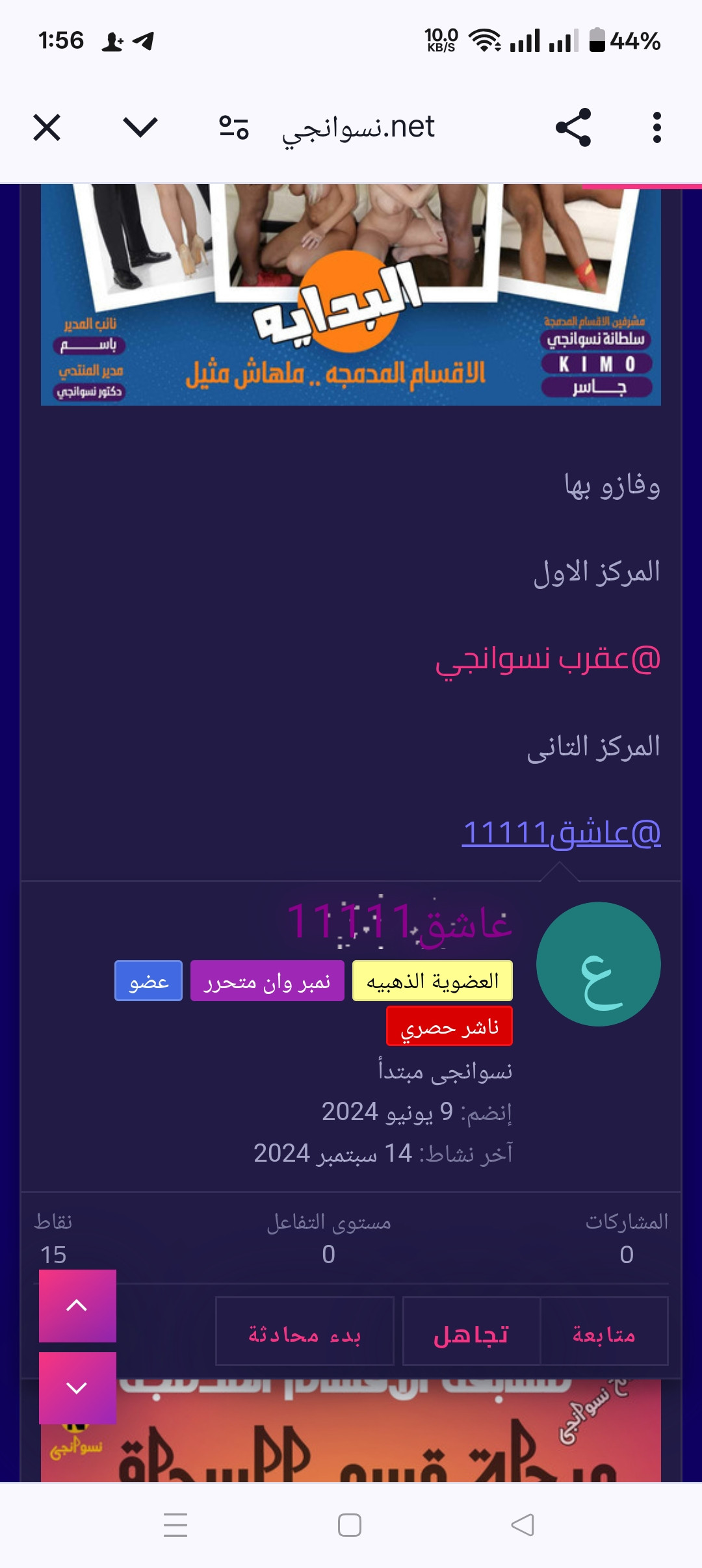Close the in-app browser tab
This screenshot has width=702, height=1568.
47,127
